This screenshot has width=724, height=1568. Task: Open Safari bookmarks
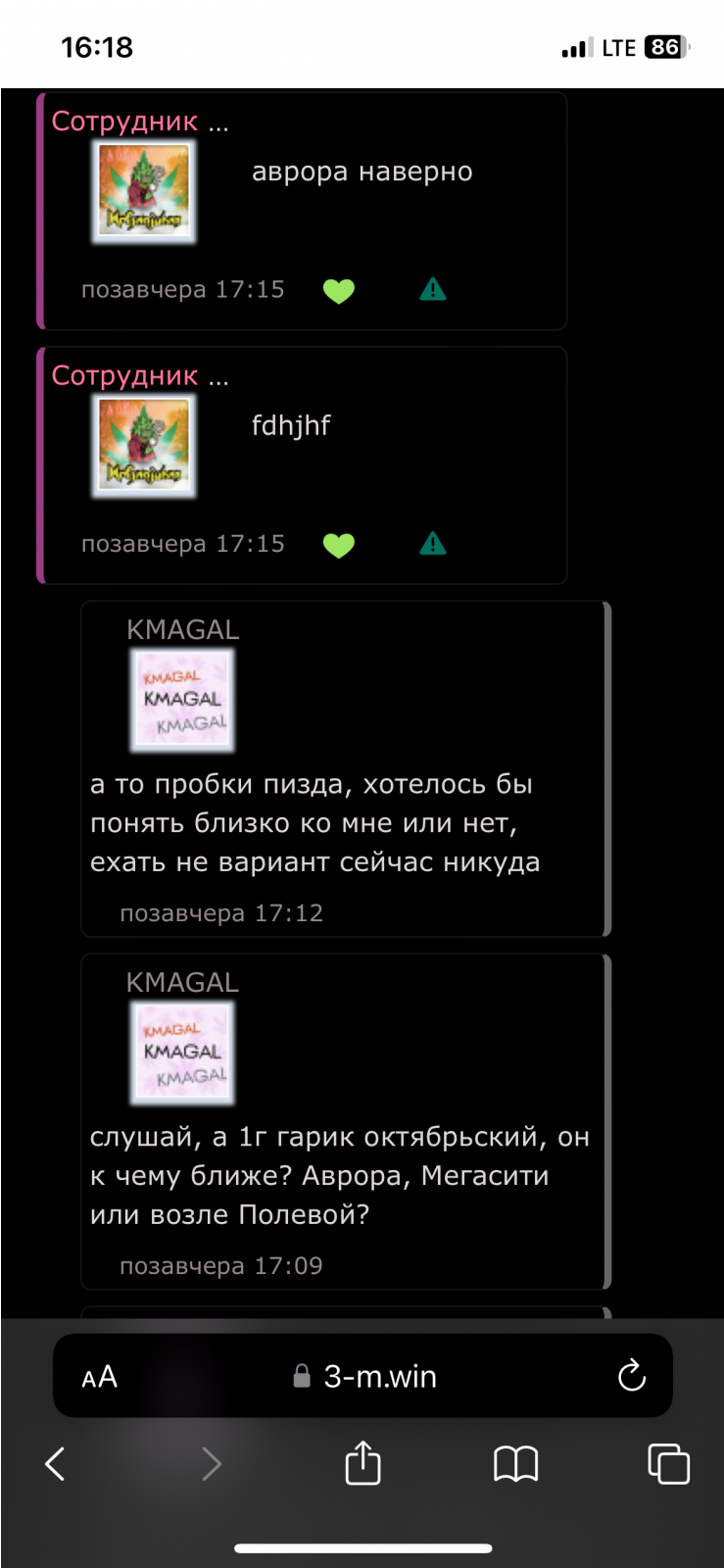tap(516, 1464)
